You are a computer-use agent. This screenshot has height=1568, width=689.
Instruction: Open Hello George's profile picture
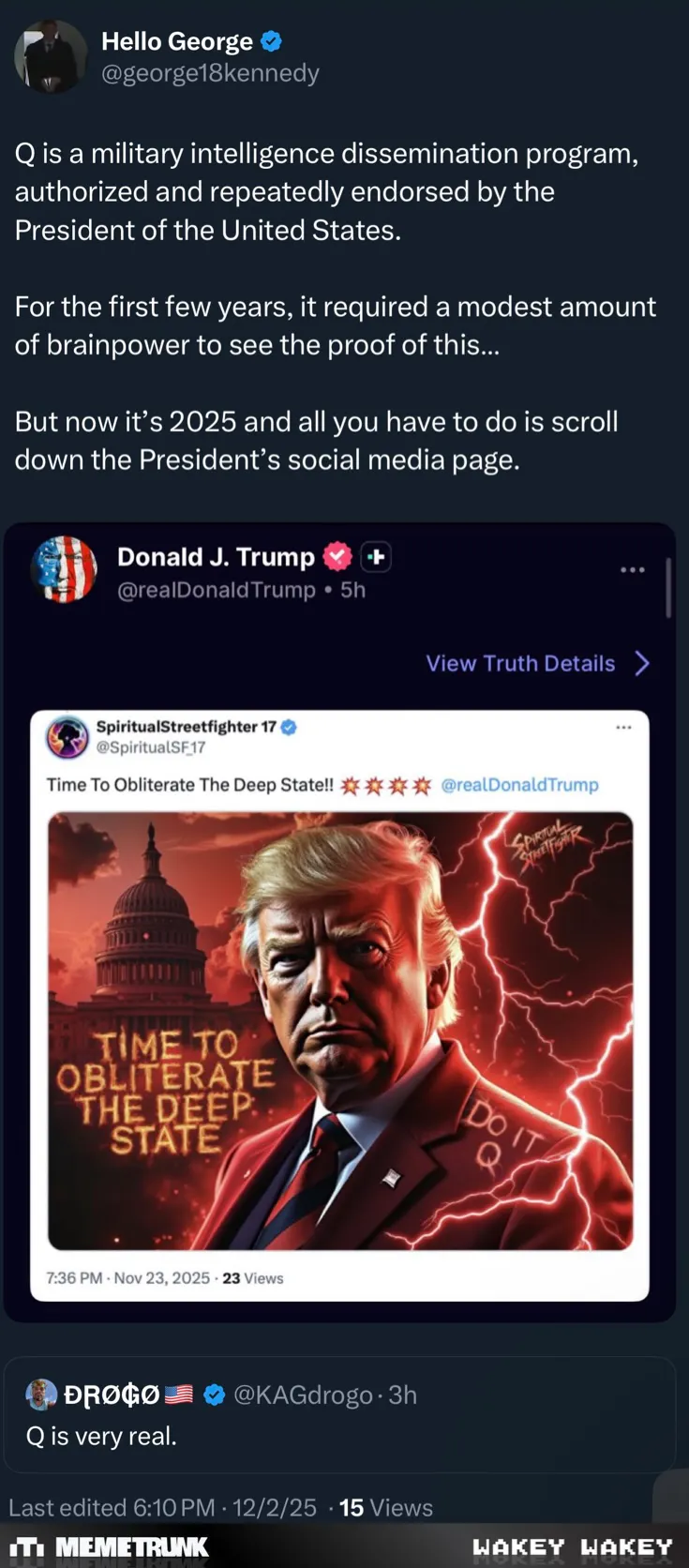click(51, 57)
